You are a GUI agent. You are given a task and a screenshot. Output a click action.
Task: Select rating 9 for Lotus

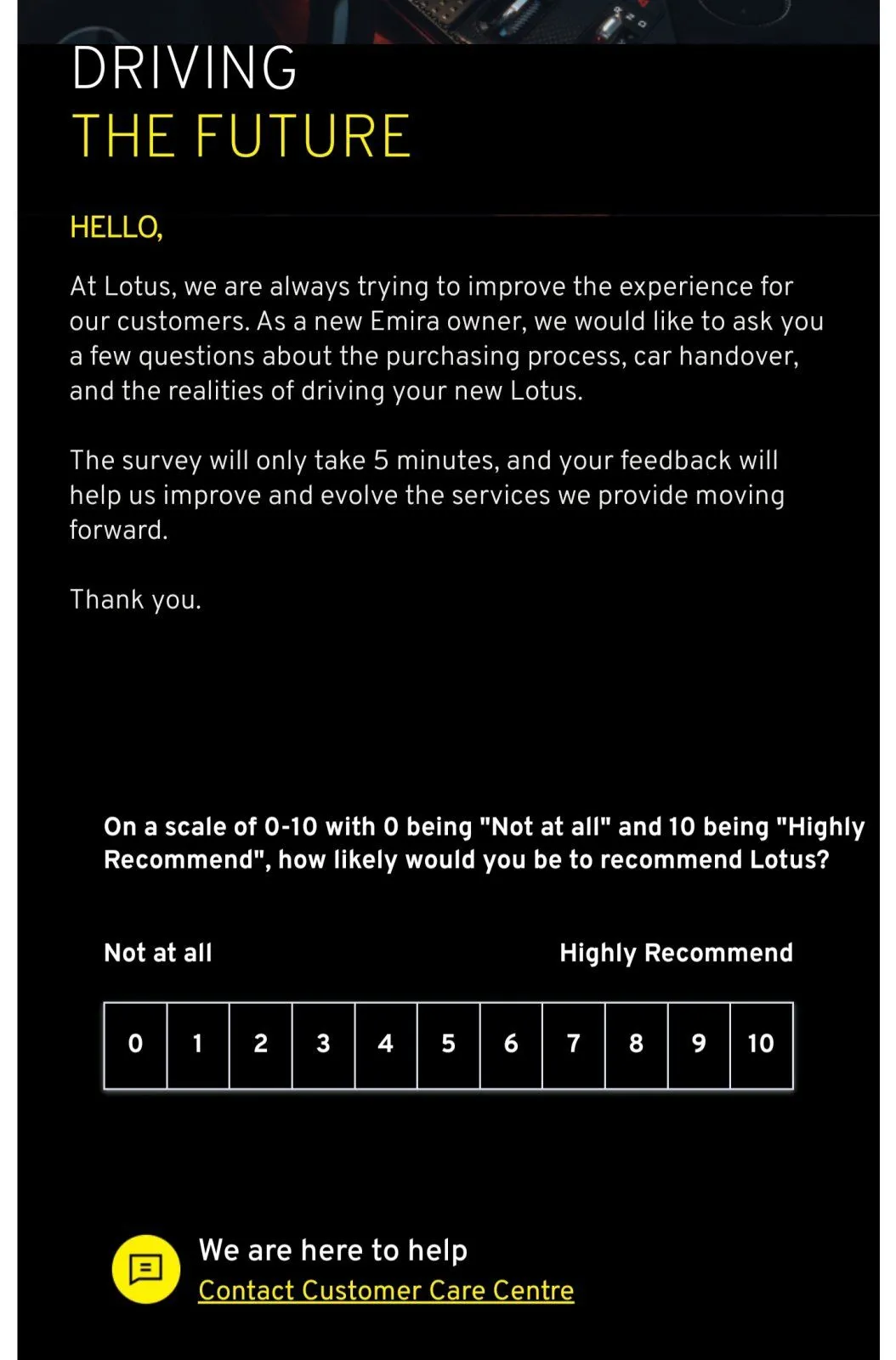coord(699,1045)
